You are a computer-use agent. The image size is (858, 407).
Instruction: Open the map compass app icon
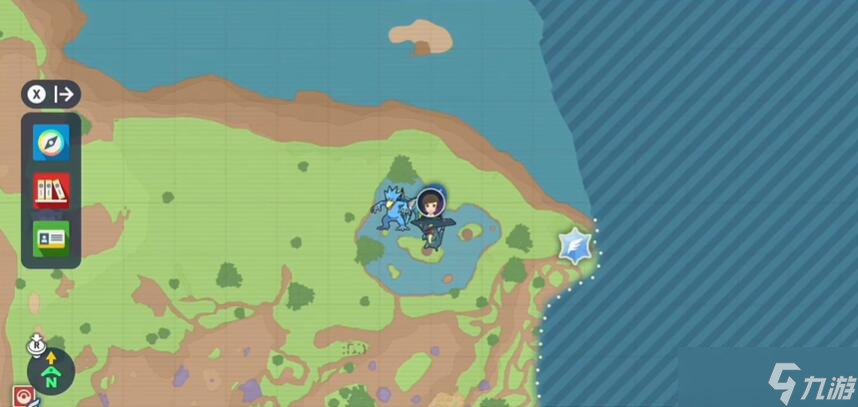[51, 143]
